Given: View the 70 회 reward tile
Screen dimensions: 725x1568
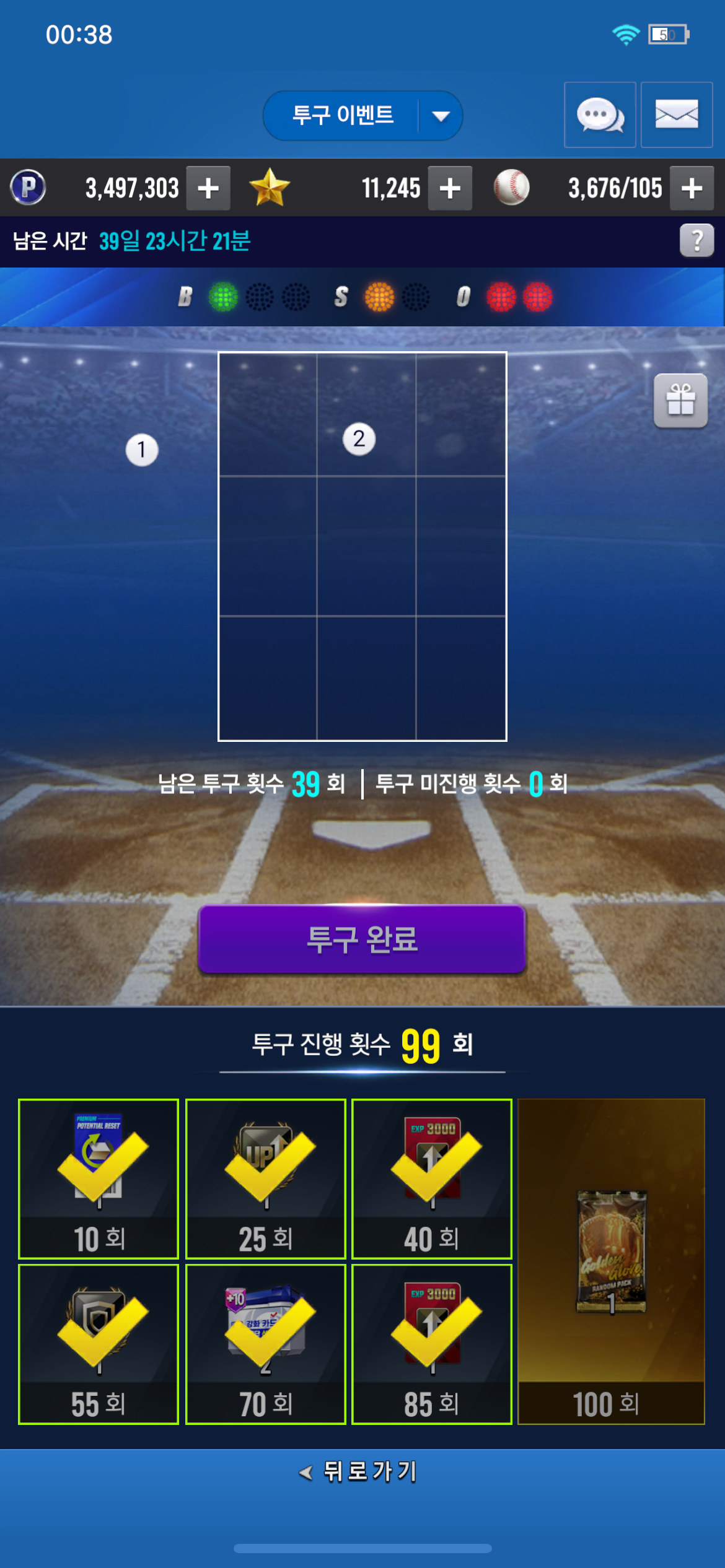Looking at the screenshot, I should tap(266, 1344).
